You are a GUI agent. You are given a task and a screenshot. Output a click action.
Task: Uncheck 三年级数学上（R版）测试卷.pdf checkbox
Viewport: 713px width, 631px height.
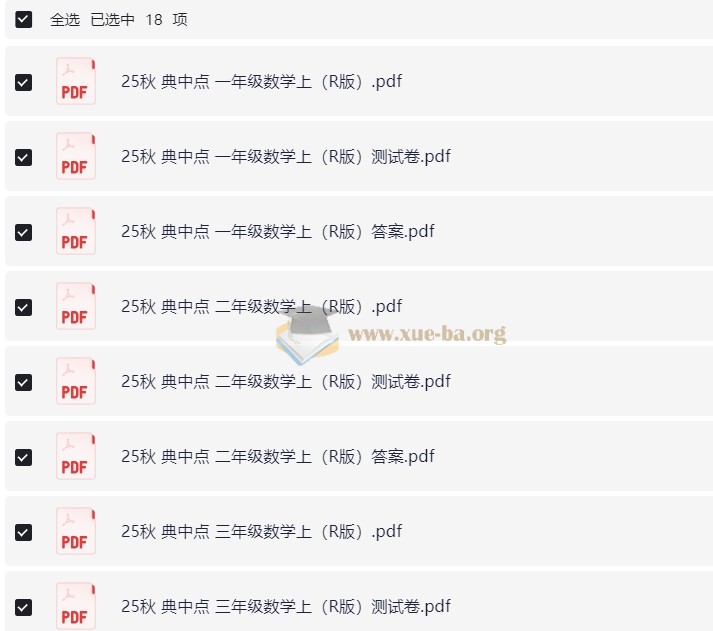[x=24, y=606]
